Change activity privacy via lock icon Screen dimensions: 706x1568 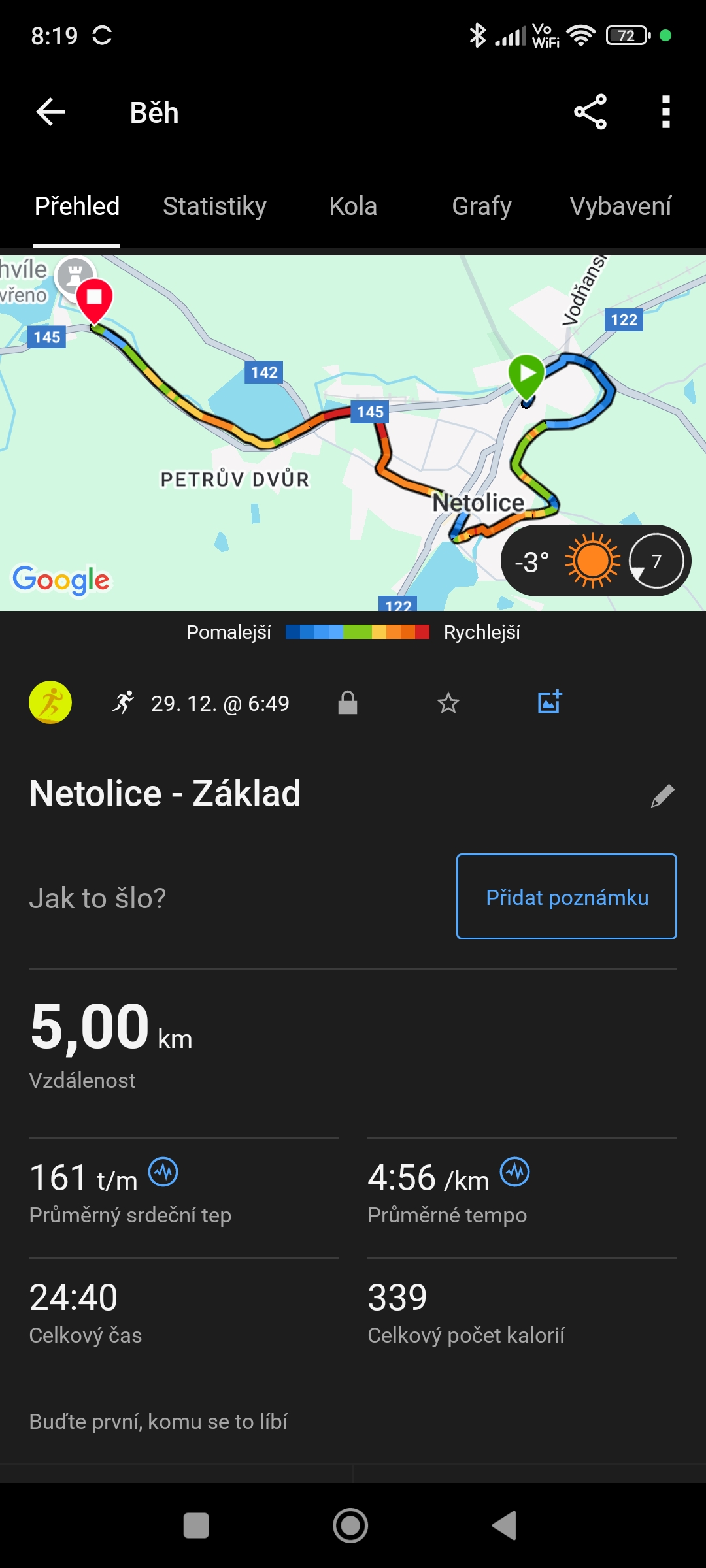coord(348,703)
